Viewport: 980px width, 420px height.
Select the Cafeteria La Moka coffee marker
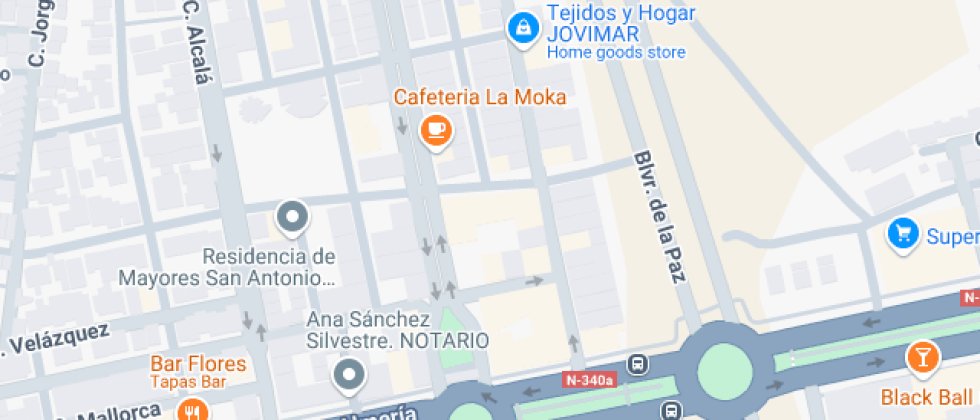point(435,130)
